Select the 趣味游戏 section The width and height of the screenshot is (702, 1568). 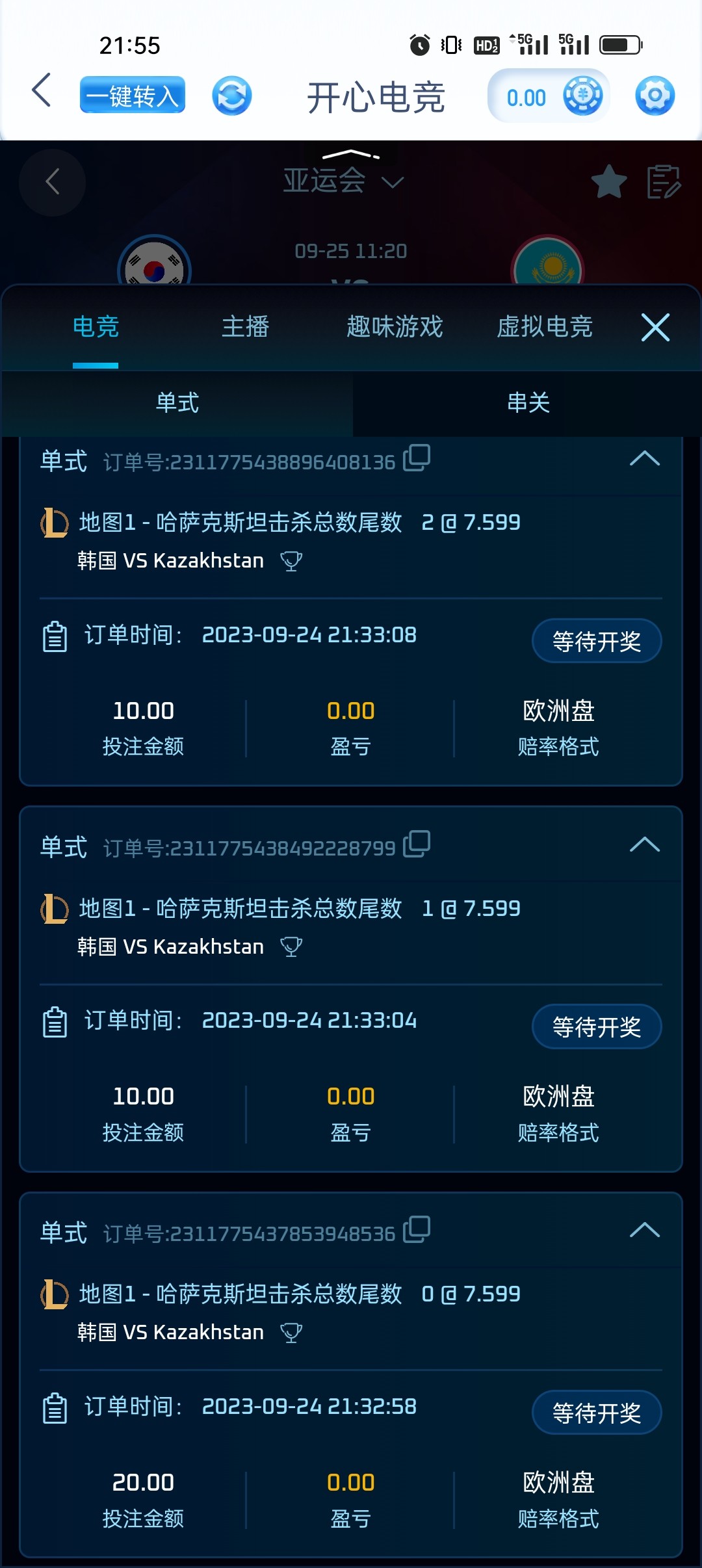(x=393, y=328)
